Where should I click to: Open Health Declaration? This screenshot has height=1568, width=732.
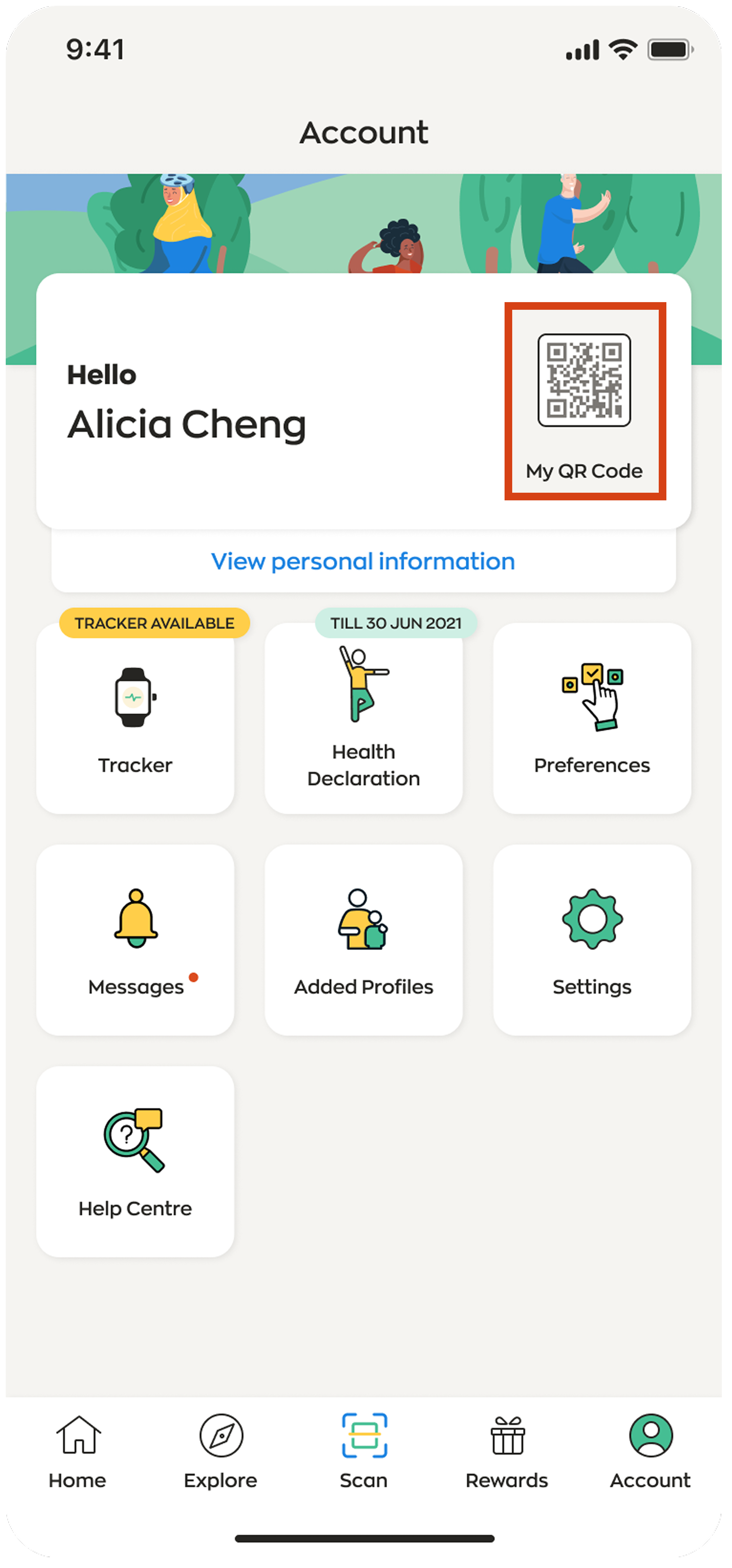(x=363, y=718)
